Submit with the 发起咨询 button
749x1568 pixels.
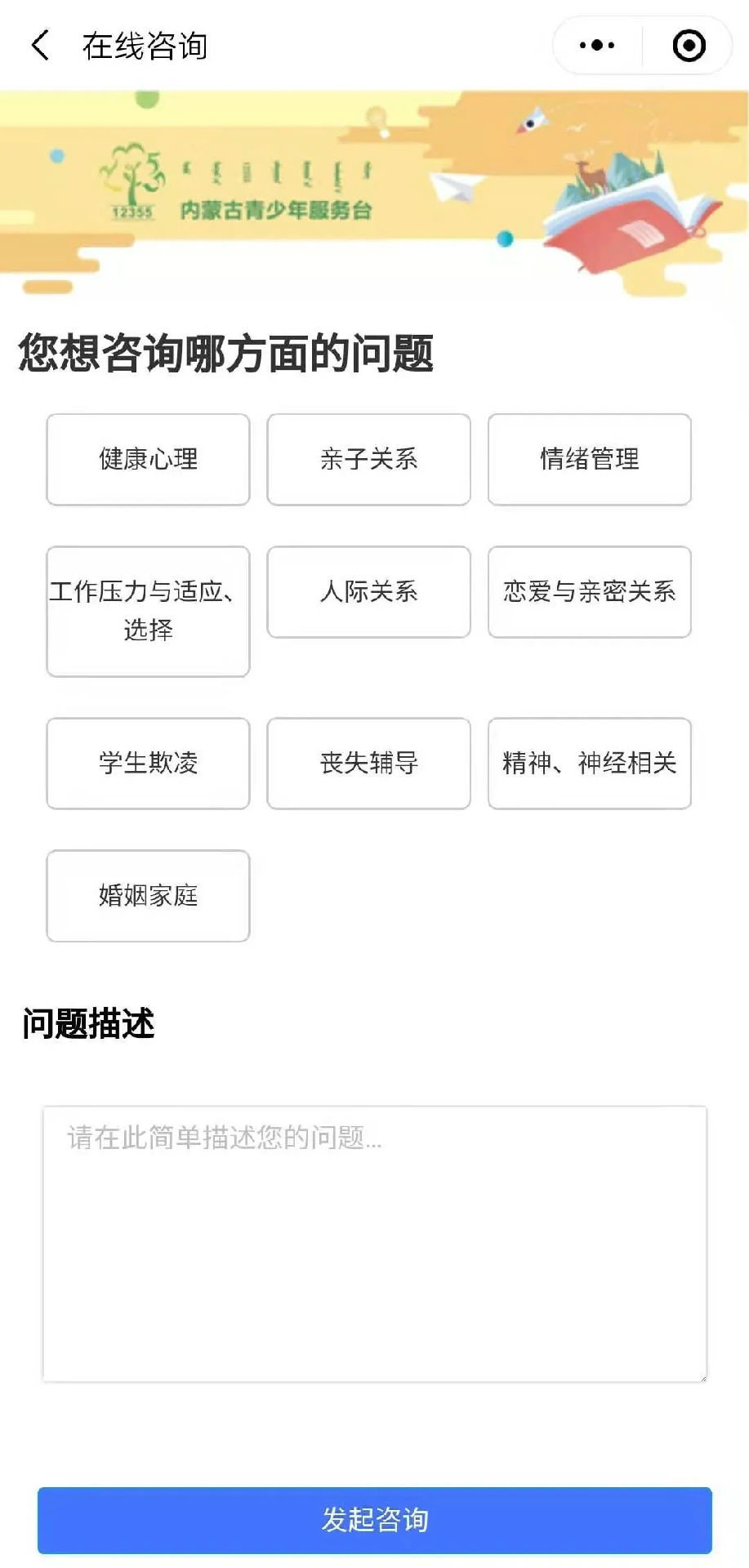375,1520
